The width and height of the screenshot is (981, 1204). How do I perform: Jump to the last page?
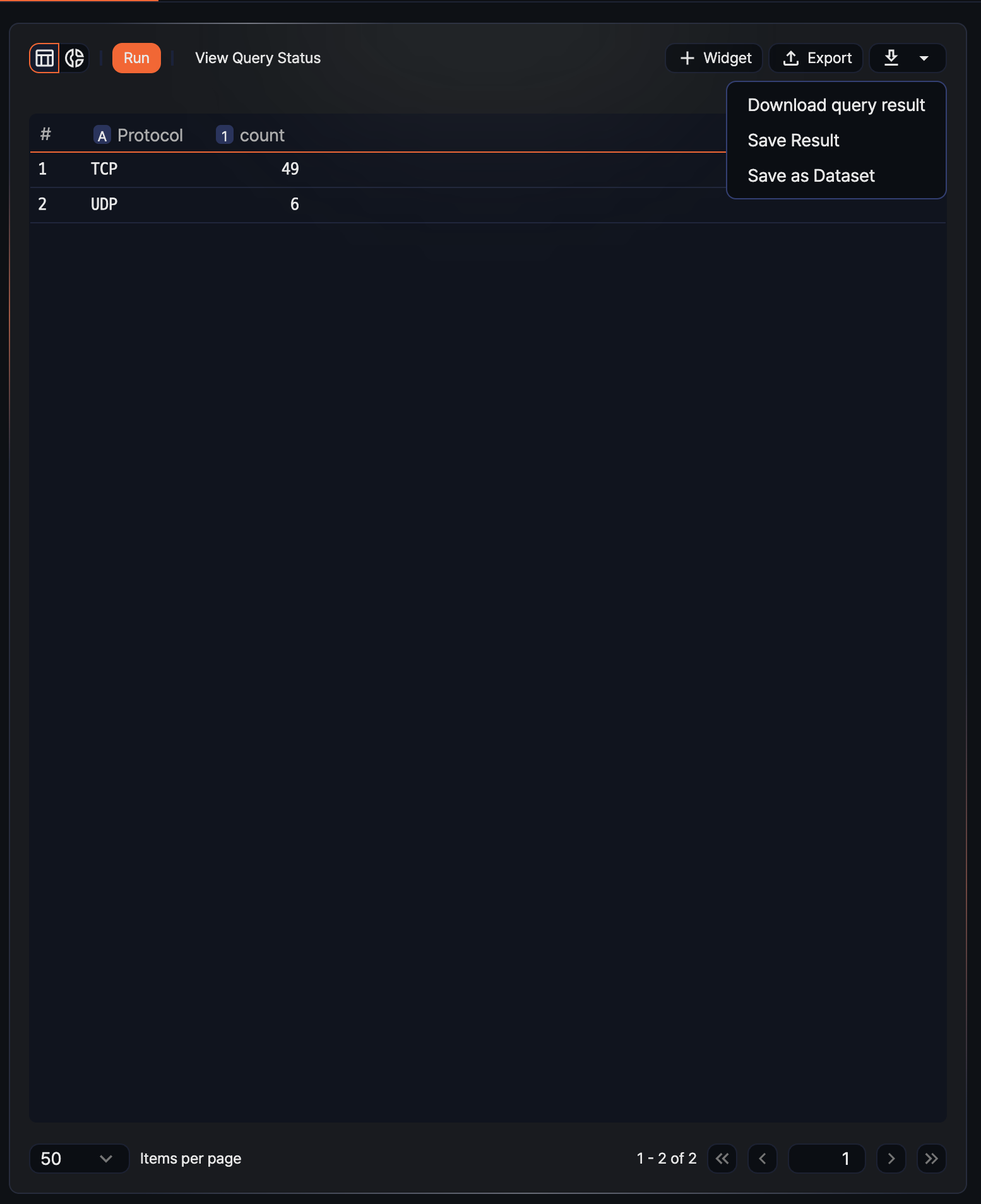tap(931, 1159)
